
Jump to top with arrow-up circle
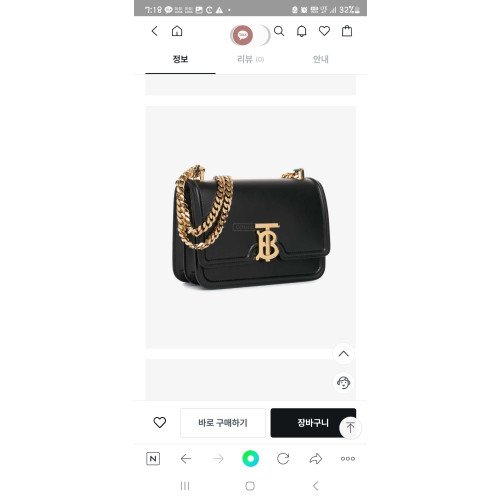pos(350,428)
